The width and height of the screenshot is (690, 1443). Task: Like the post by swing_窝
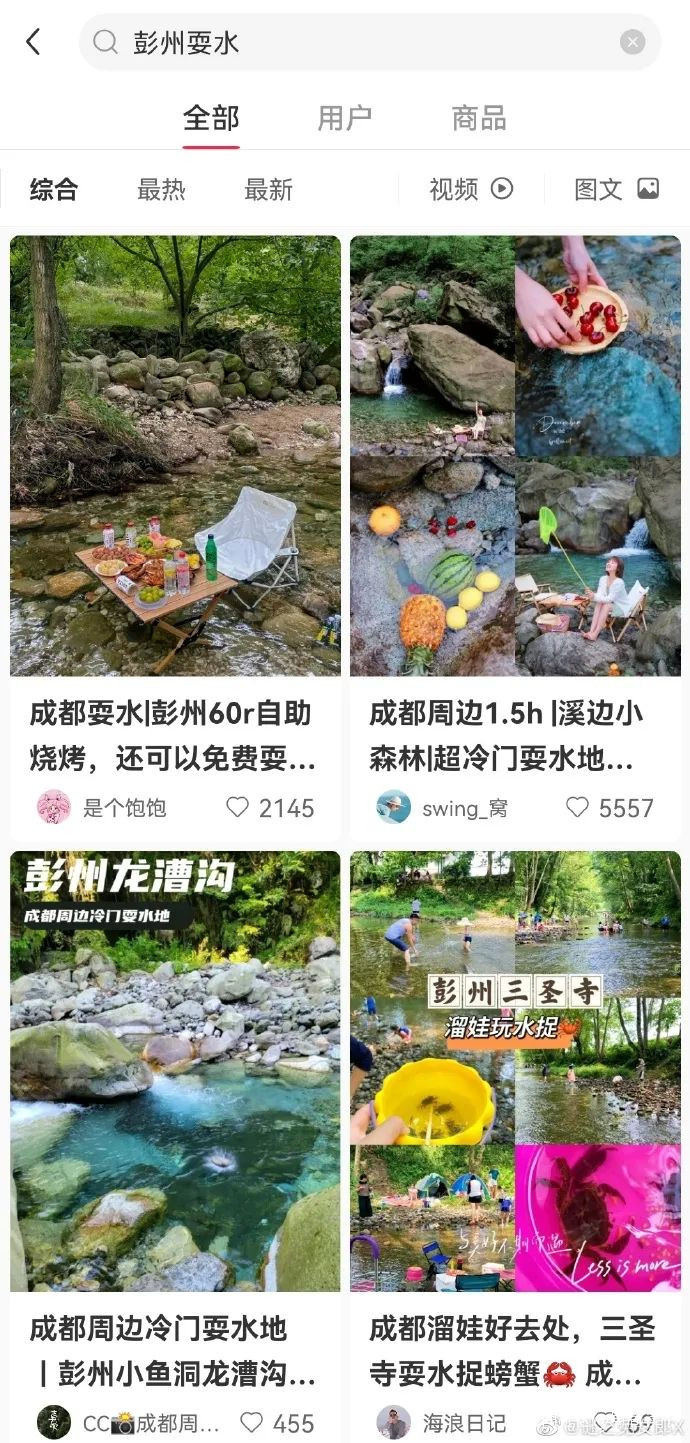577,807
